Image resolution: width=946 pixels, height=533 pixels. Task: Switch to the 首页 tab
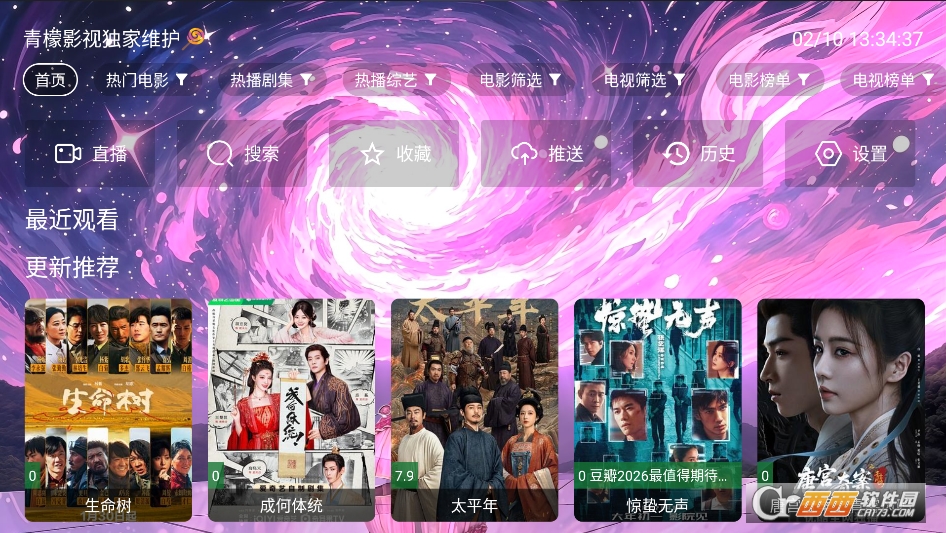[50, 80]
